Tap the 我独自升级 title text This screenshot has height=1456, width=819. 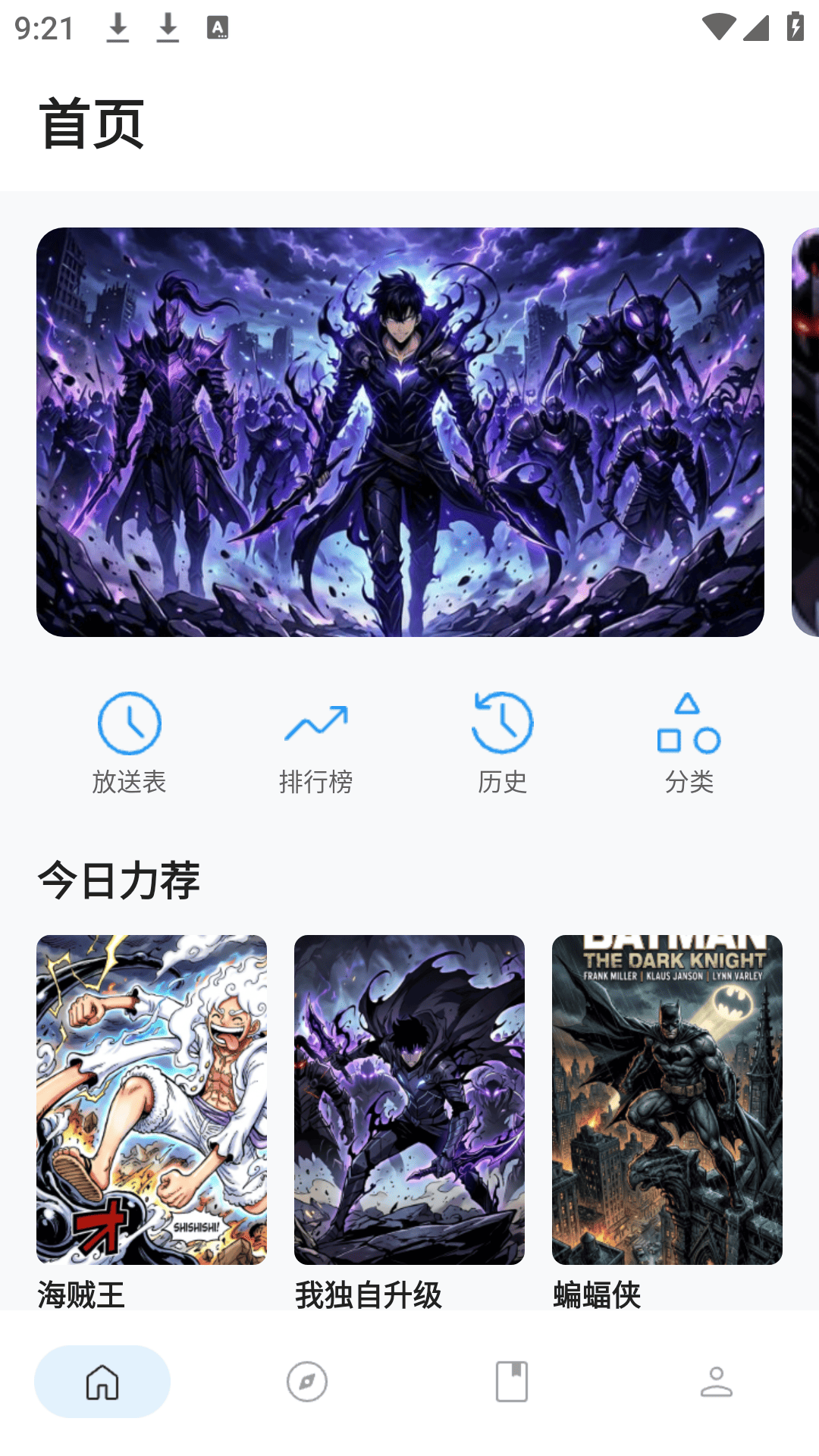[369, 1294]
